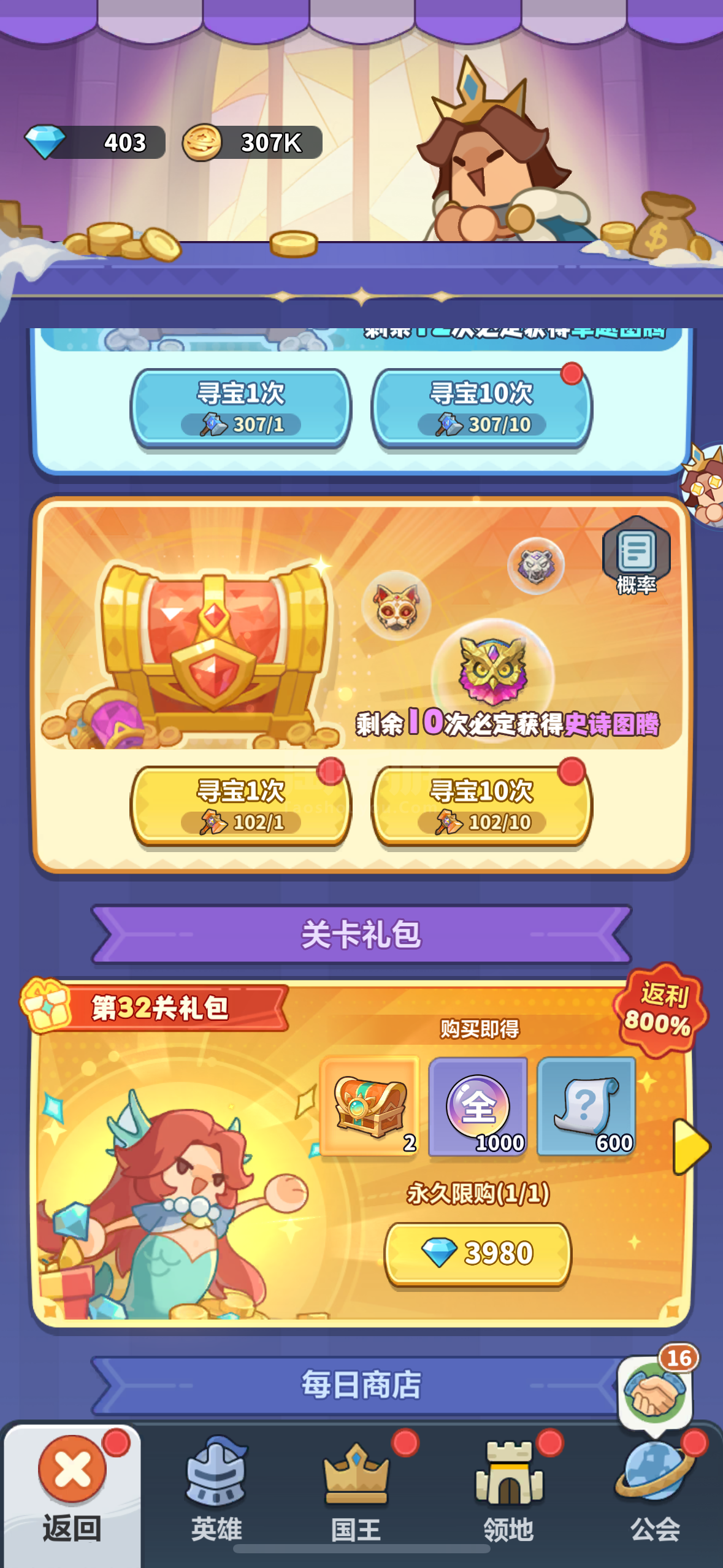Viewport: 723px width, 1568px height.
Task: View the treasure chest reward item
Action: (x=370, y=1106)
